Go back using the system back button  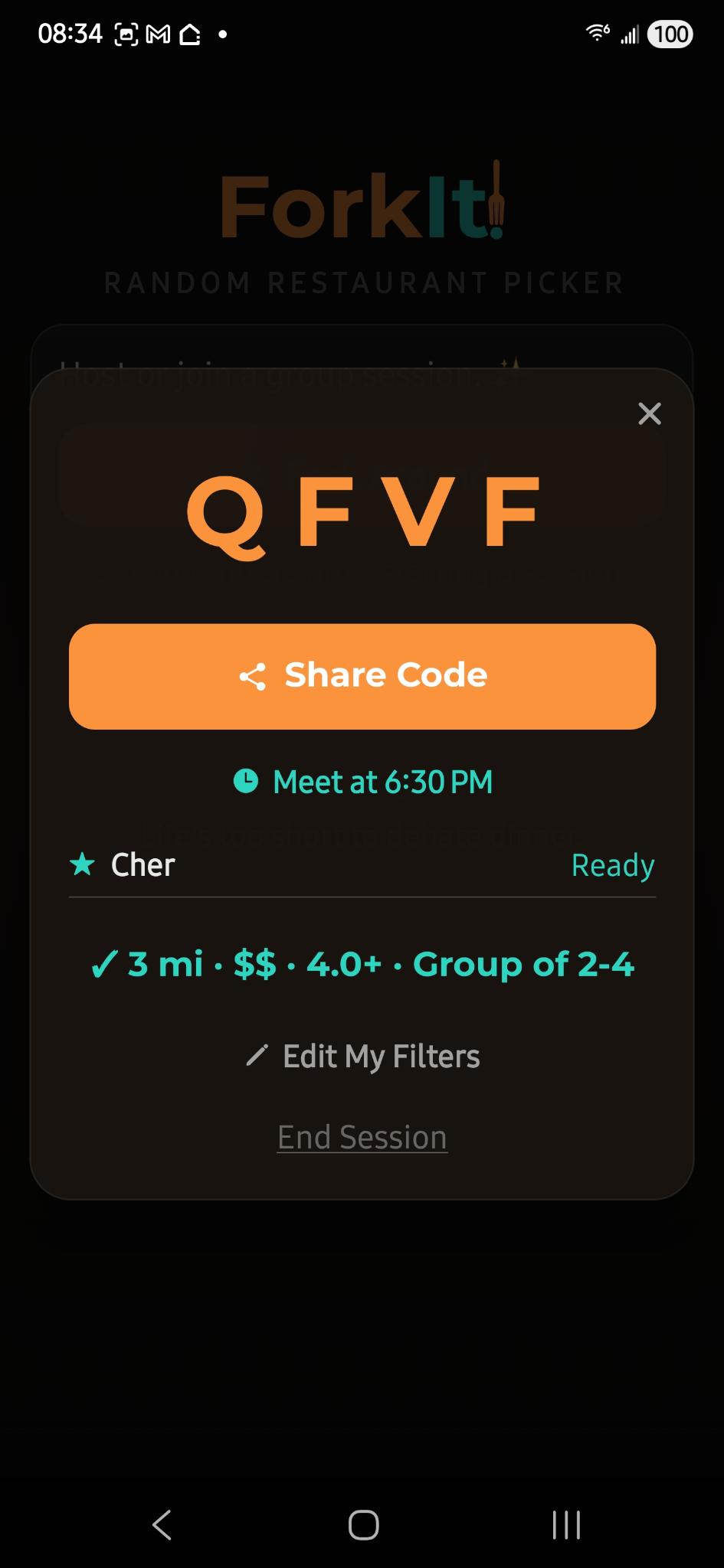click(162, 1524)
